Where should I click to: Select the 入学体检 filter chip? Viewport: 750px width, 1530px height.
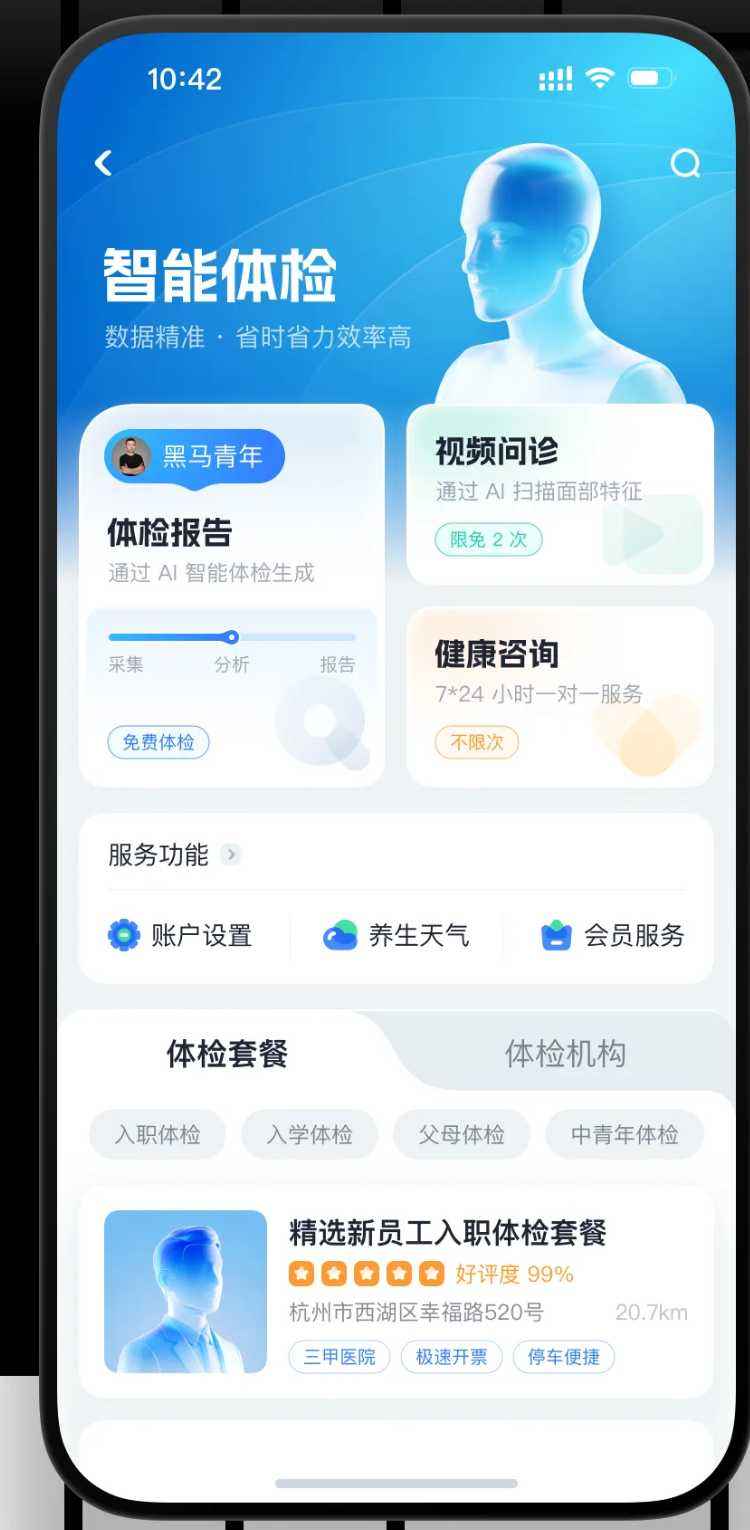[309, 1135]
